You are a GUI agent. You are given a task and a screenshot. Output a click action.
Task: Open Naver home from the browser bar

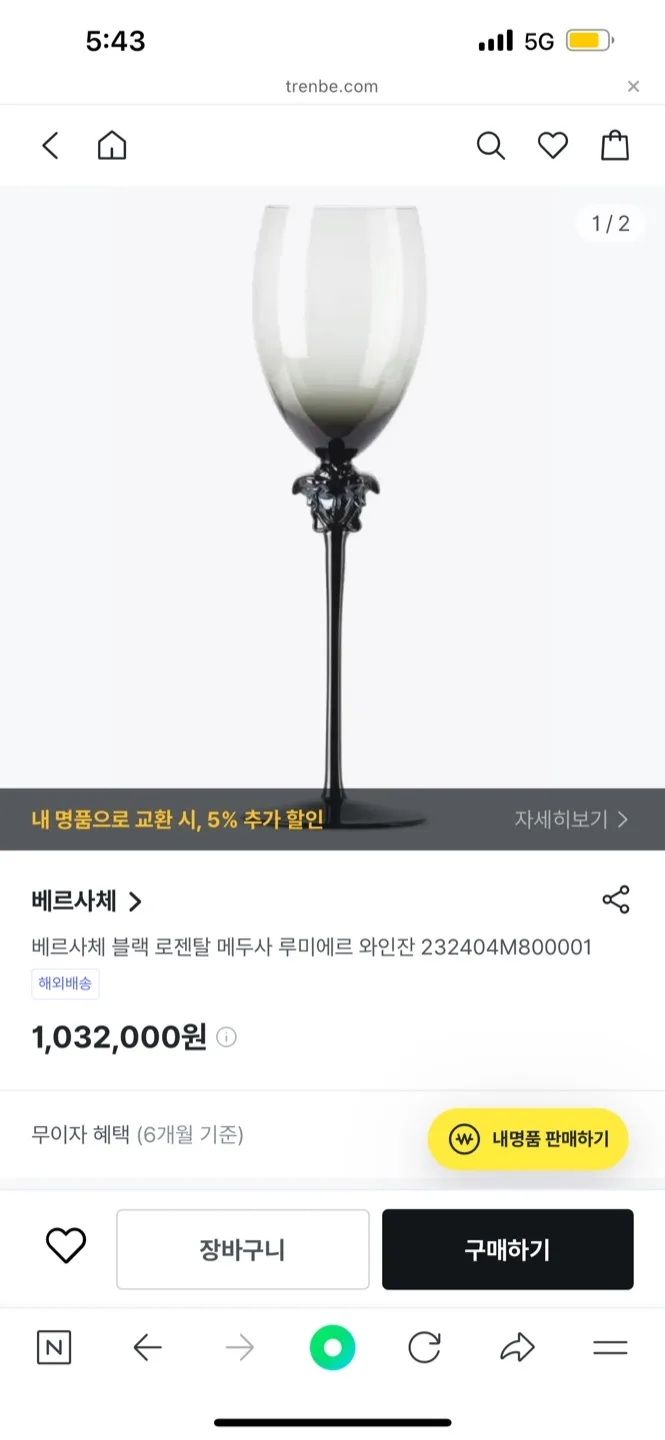point(54,1348)
